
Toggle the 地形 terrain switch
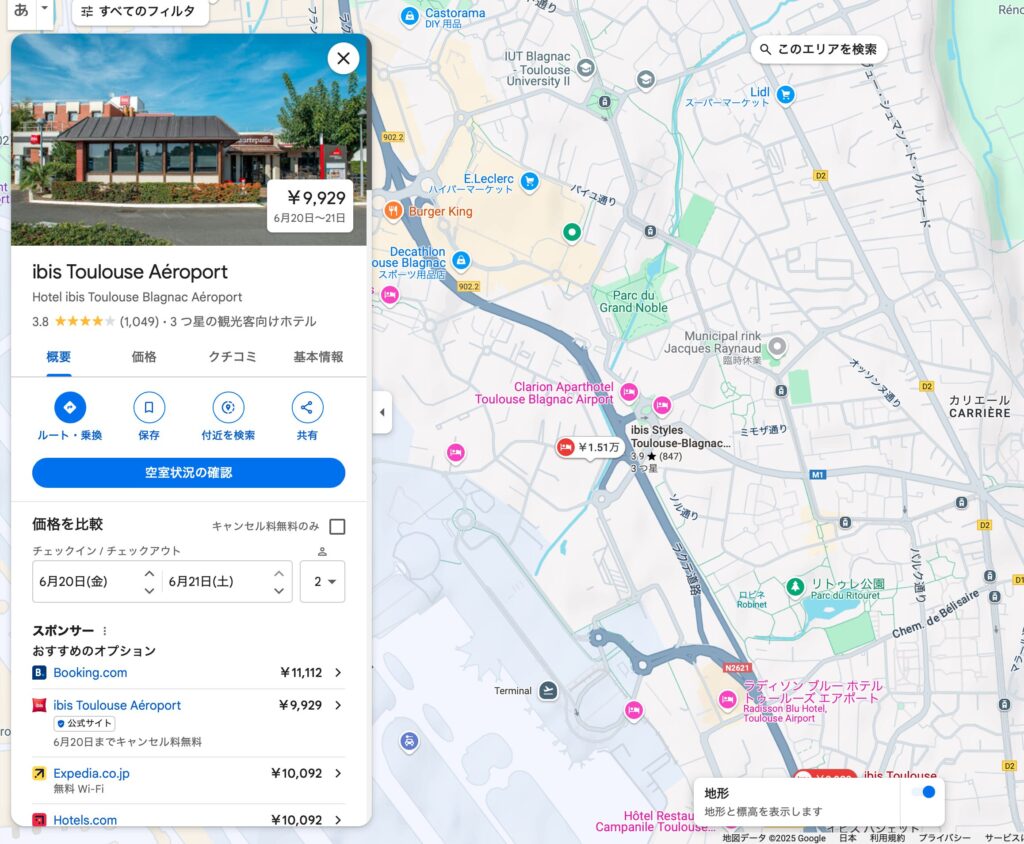point(923,792)
